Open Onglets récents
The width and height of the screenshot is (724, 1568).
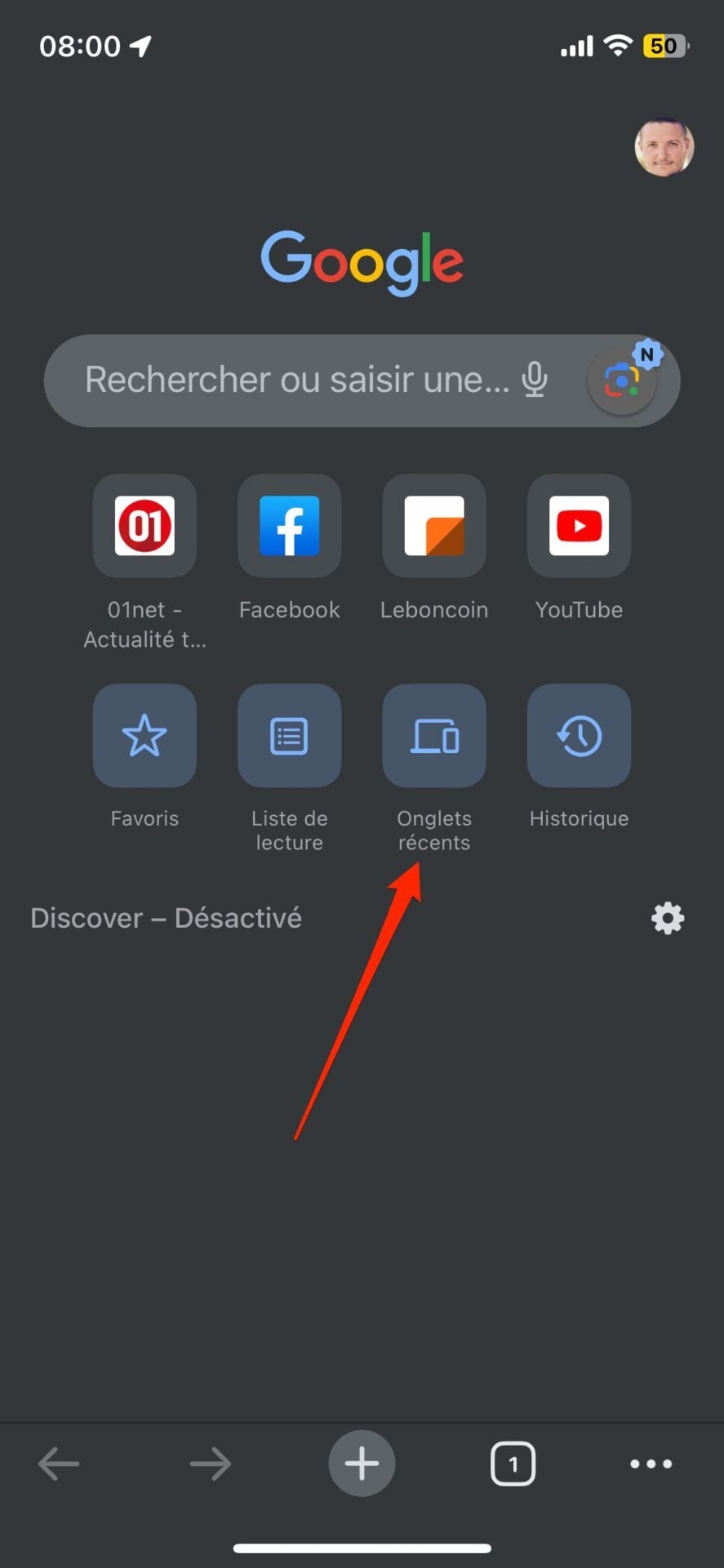(x=434, y=736)
